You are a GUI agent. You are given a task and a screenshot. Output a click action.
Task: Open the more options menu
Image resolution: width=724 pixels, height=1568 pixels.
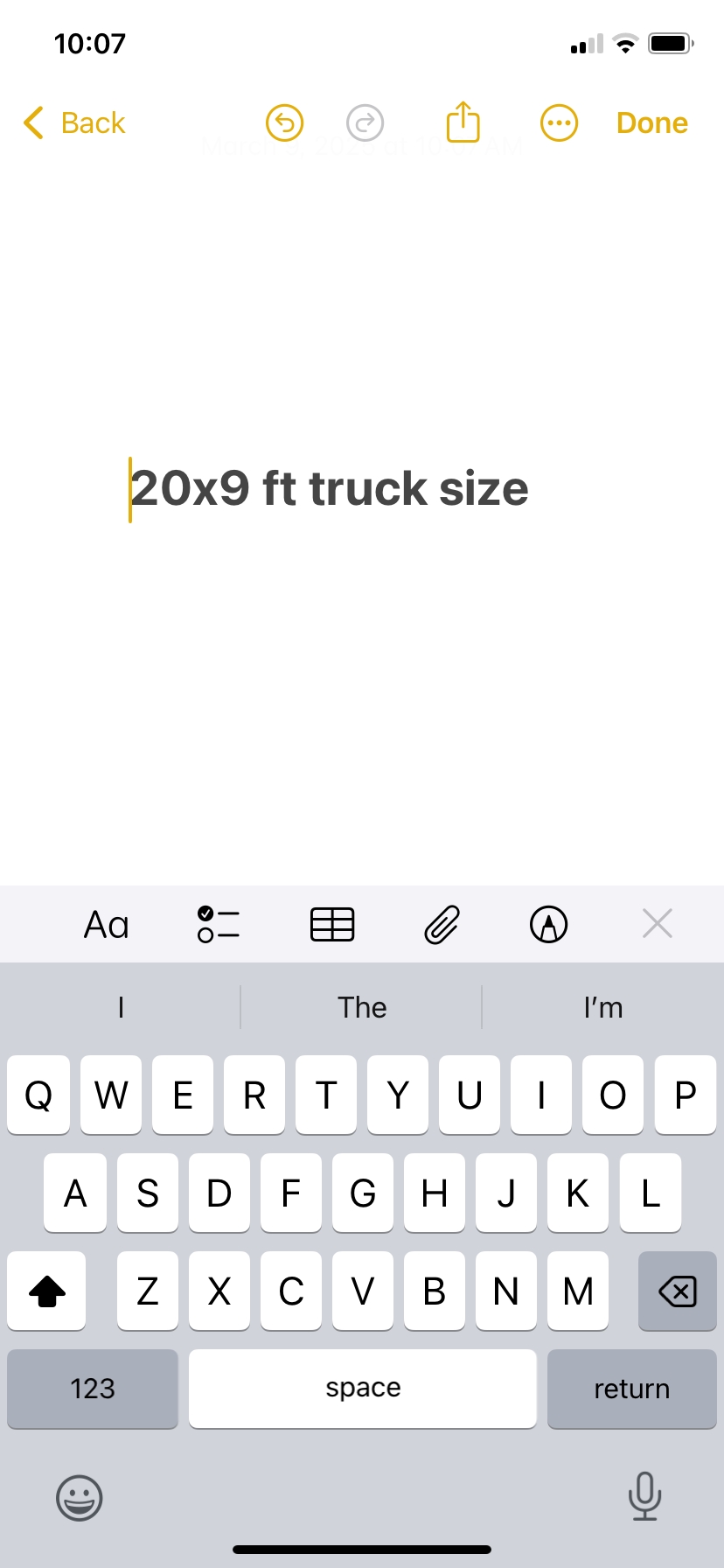coord(559,123)
